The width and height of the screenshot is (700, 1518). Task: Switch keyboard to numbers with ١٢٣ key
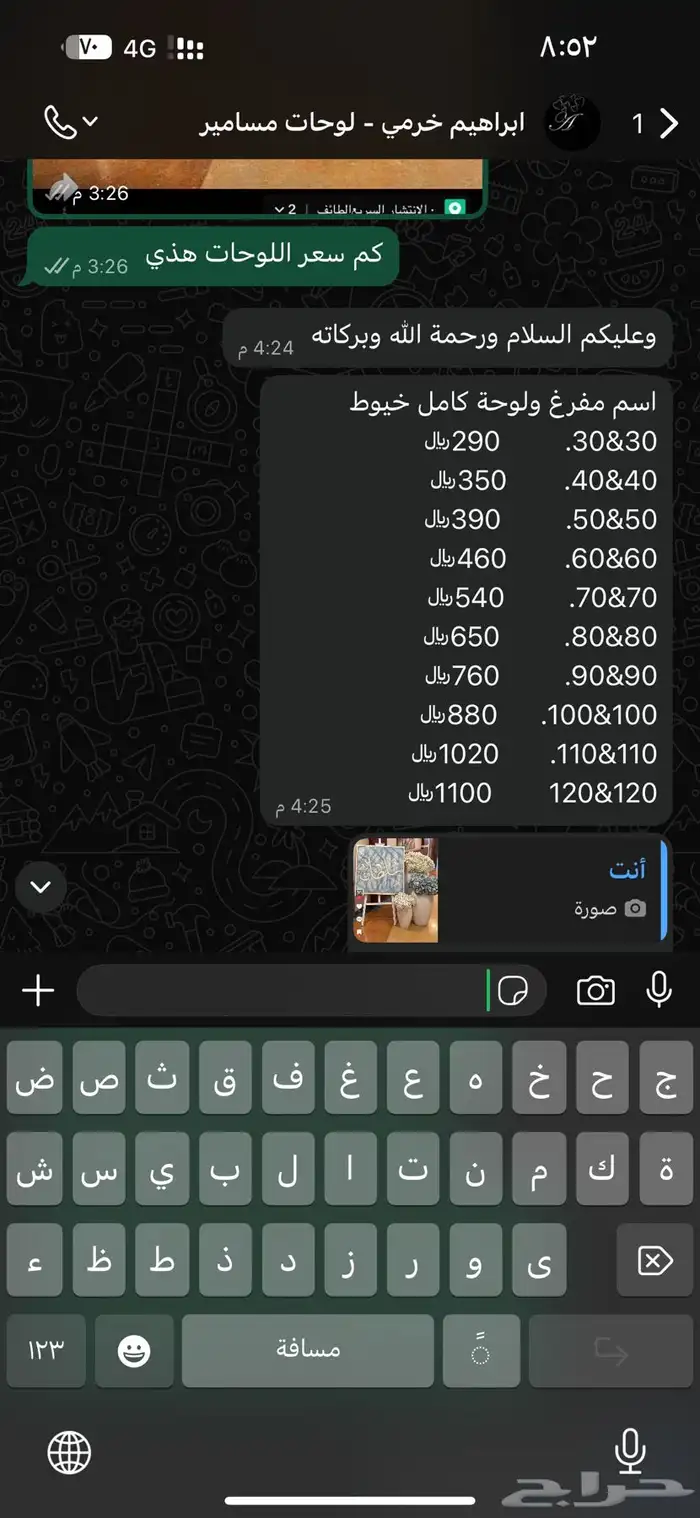45,1351
